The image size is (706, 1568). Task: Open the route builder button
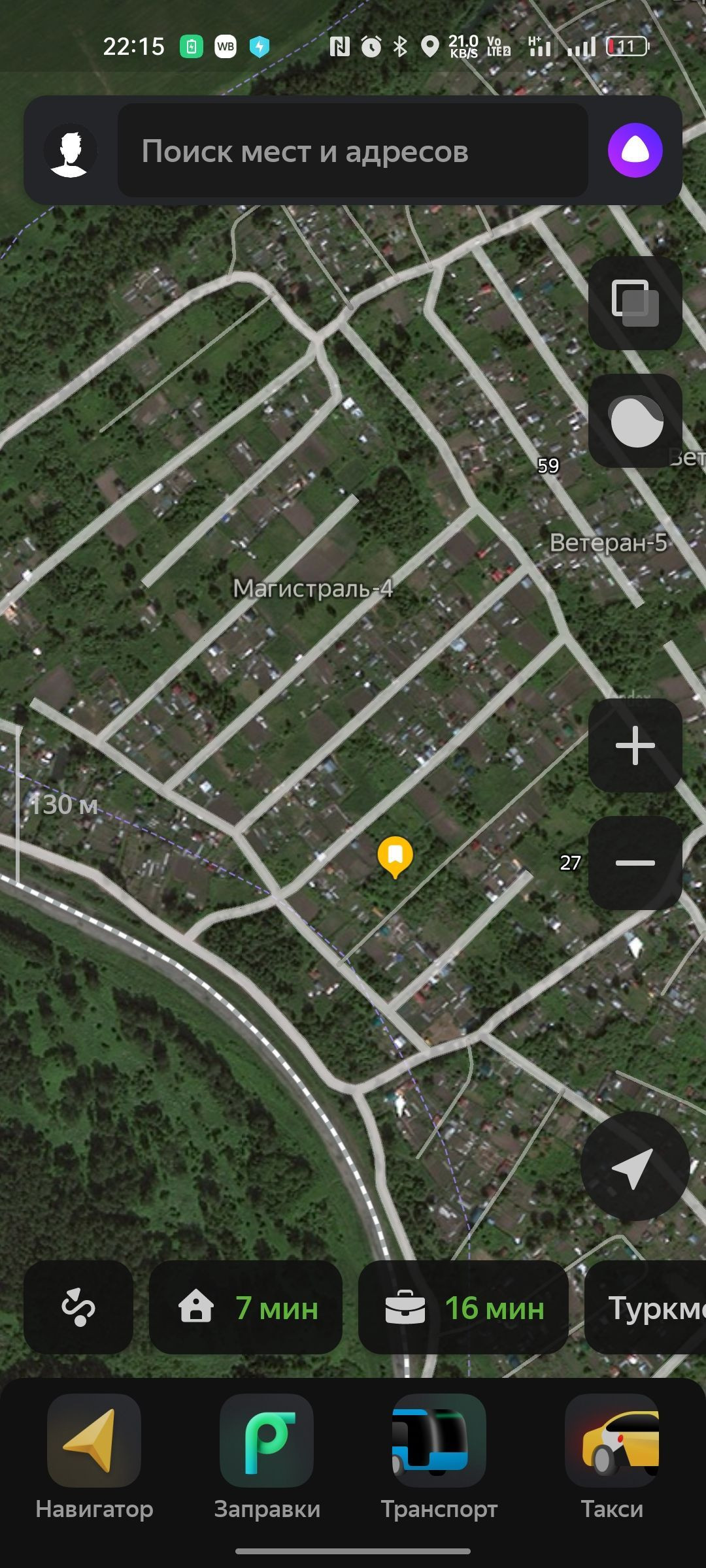coord(78,1307)
